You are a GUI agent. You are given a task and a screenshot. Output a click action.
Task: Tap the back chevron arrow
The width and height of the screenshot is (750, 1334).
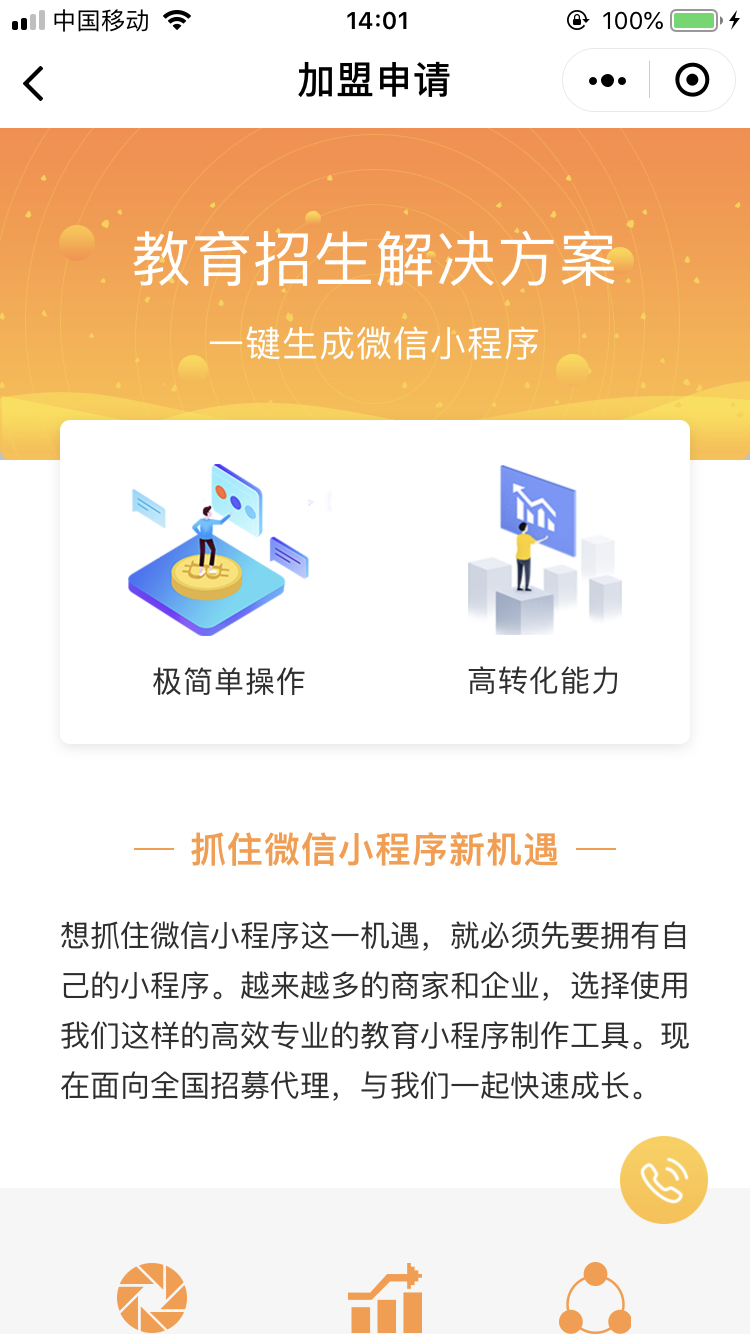tap(33, 84)
